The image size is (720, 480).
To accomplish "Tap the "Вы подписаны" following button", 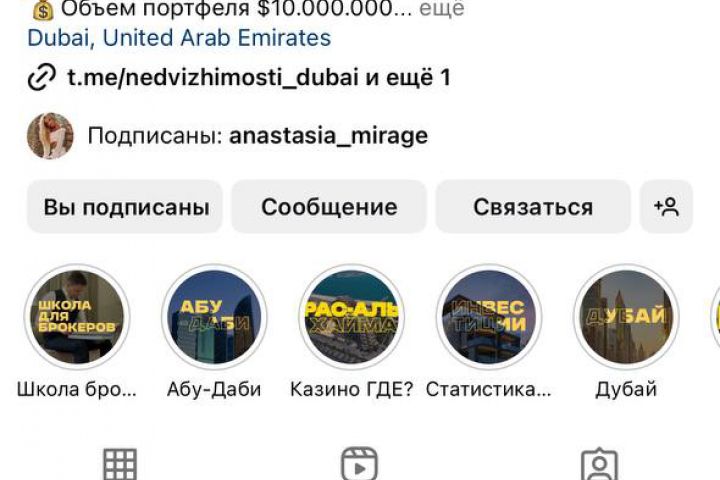I will pyautogui.click(x=125, y=207).
